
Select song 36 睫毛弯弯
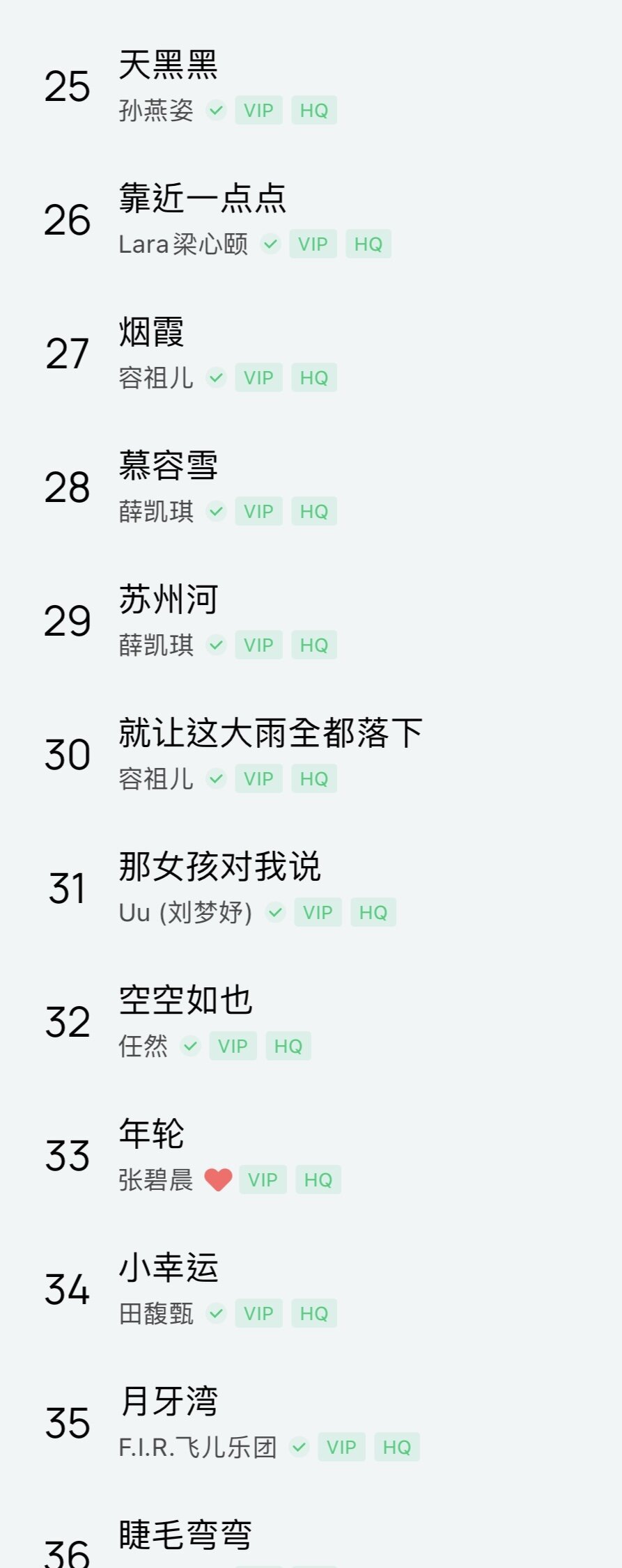coord(185,1536)
